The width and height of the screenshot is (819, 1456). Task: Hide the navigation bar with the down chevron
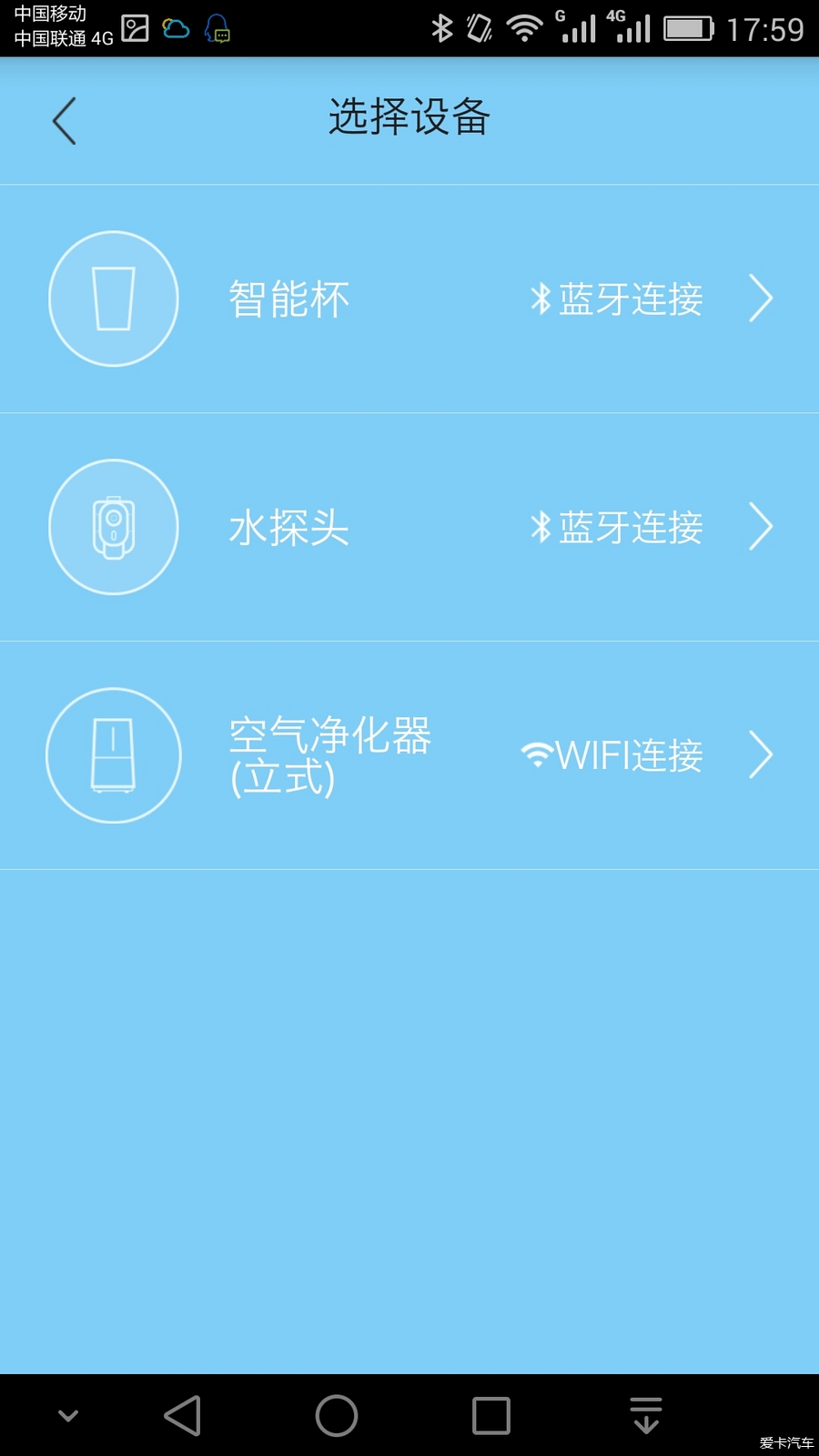(x=68, y=1416)
